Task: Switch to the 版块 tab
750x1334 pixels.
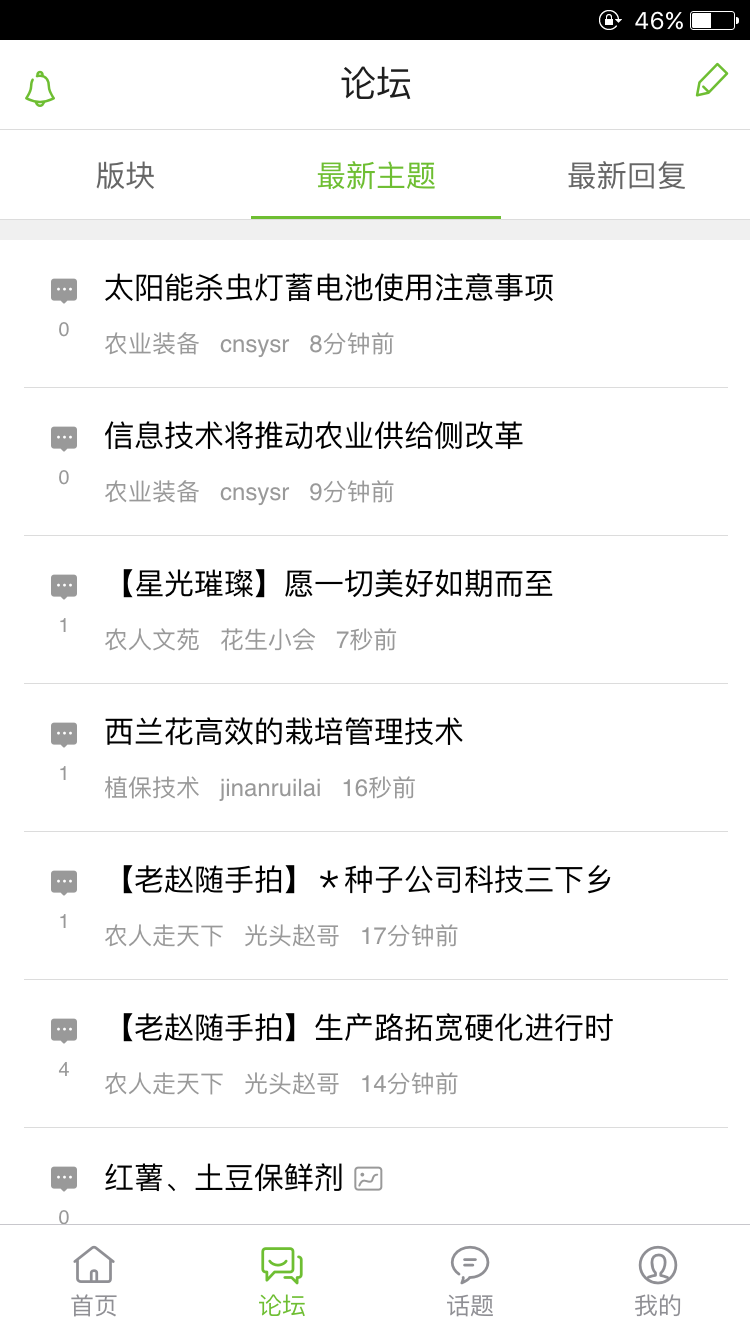Action: coord(124,175)
